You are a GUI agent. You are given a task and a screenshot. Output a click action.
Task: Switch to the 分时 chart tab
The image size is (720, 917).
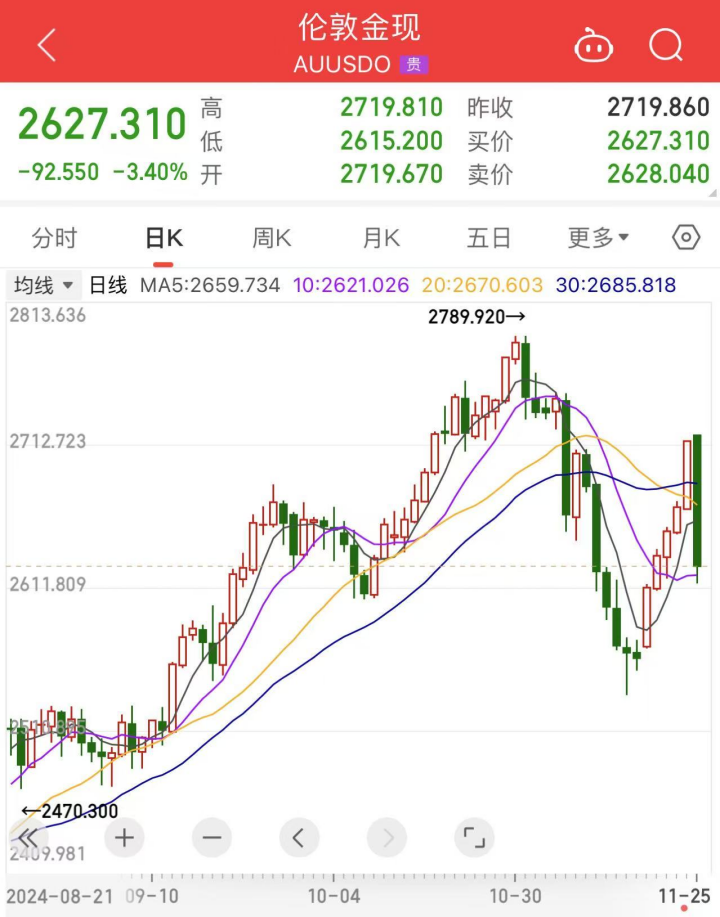point(54,238)
